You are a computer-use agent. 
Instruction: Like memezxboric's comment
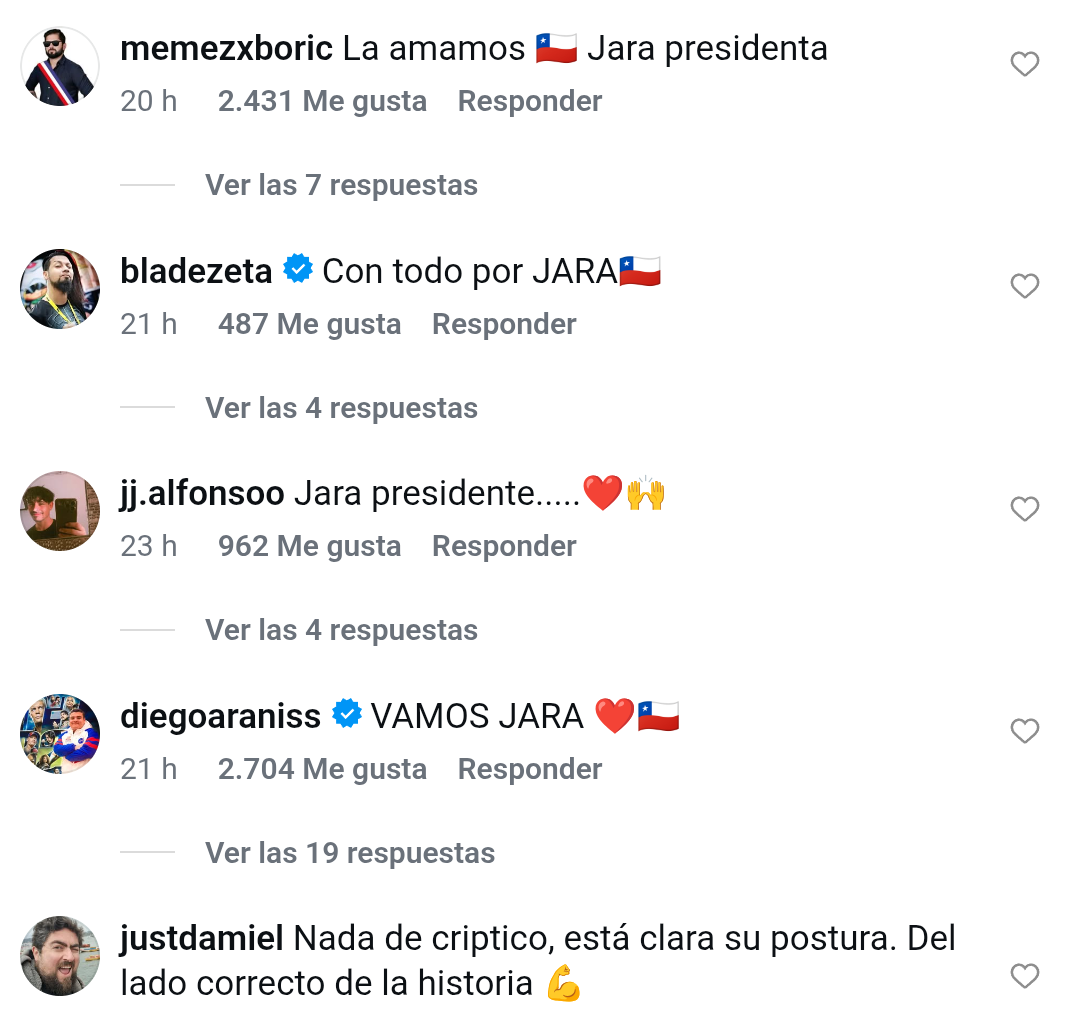tap(1024, 65)
